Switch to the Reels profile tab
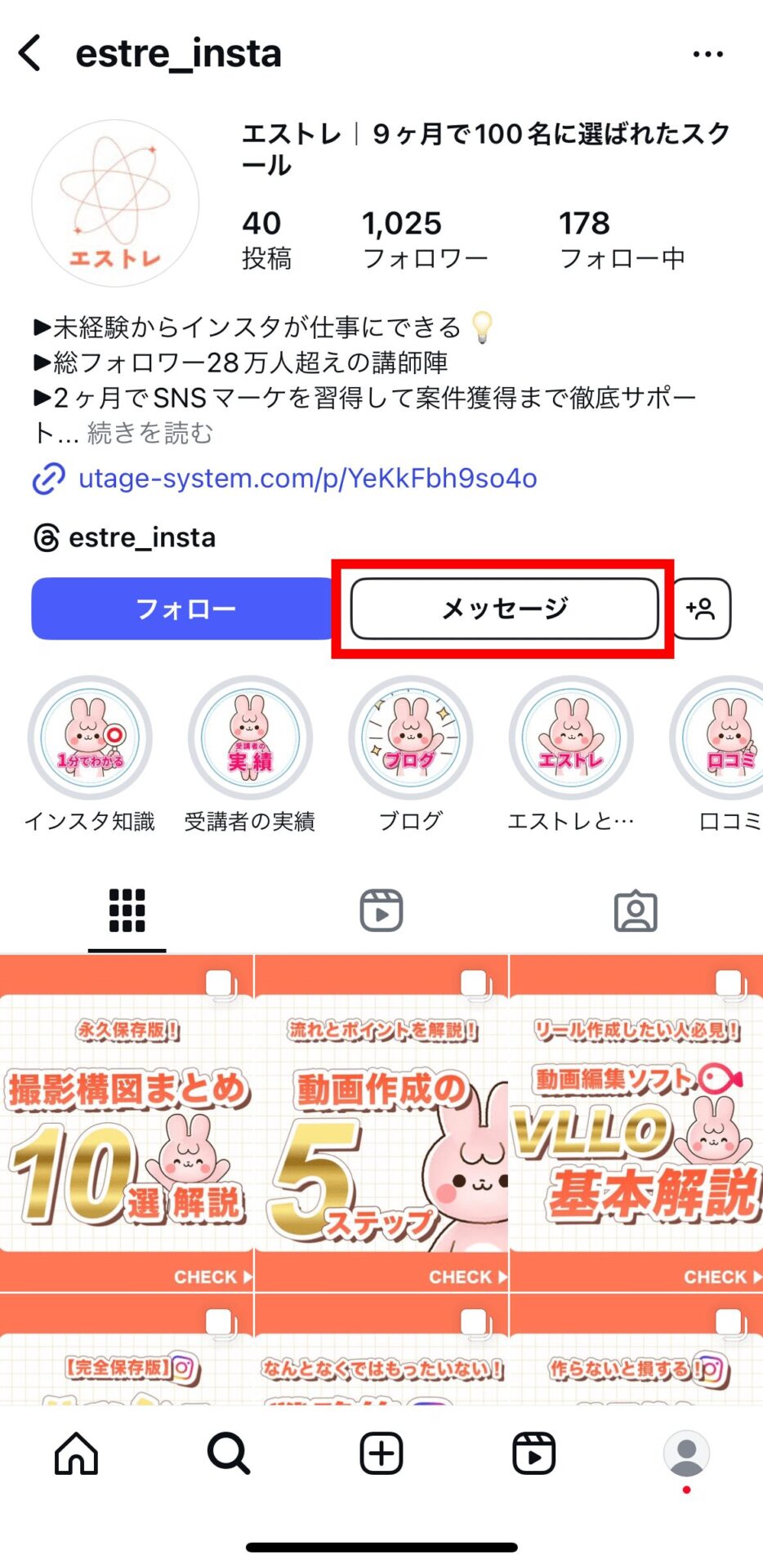The height and width of the screenshot is (1568, 763). coord(381,911)
